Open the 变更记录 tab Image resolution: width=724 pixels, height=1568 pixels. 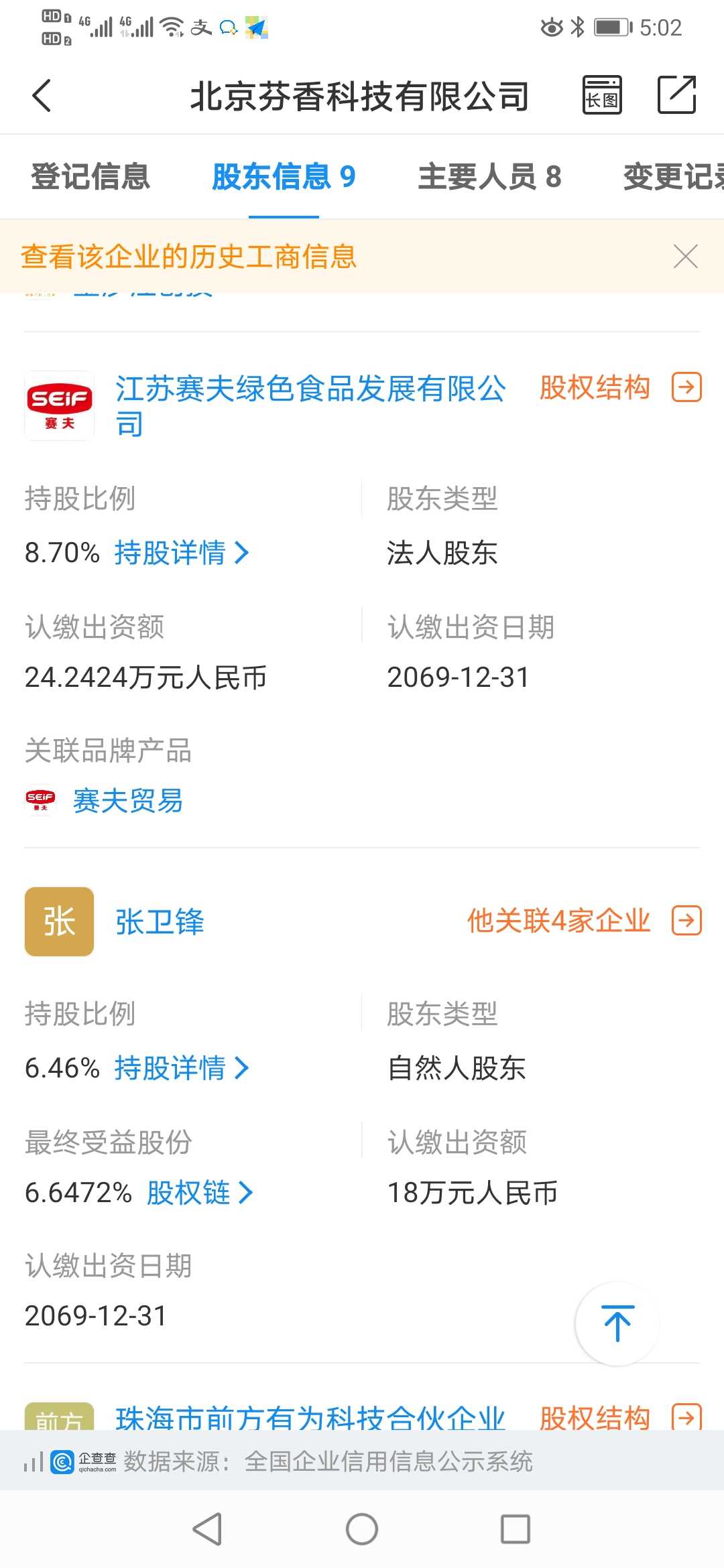point(673,177)
